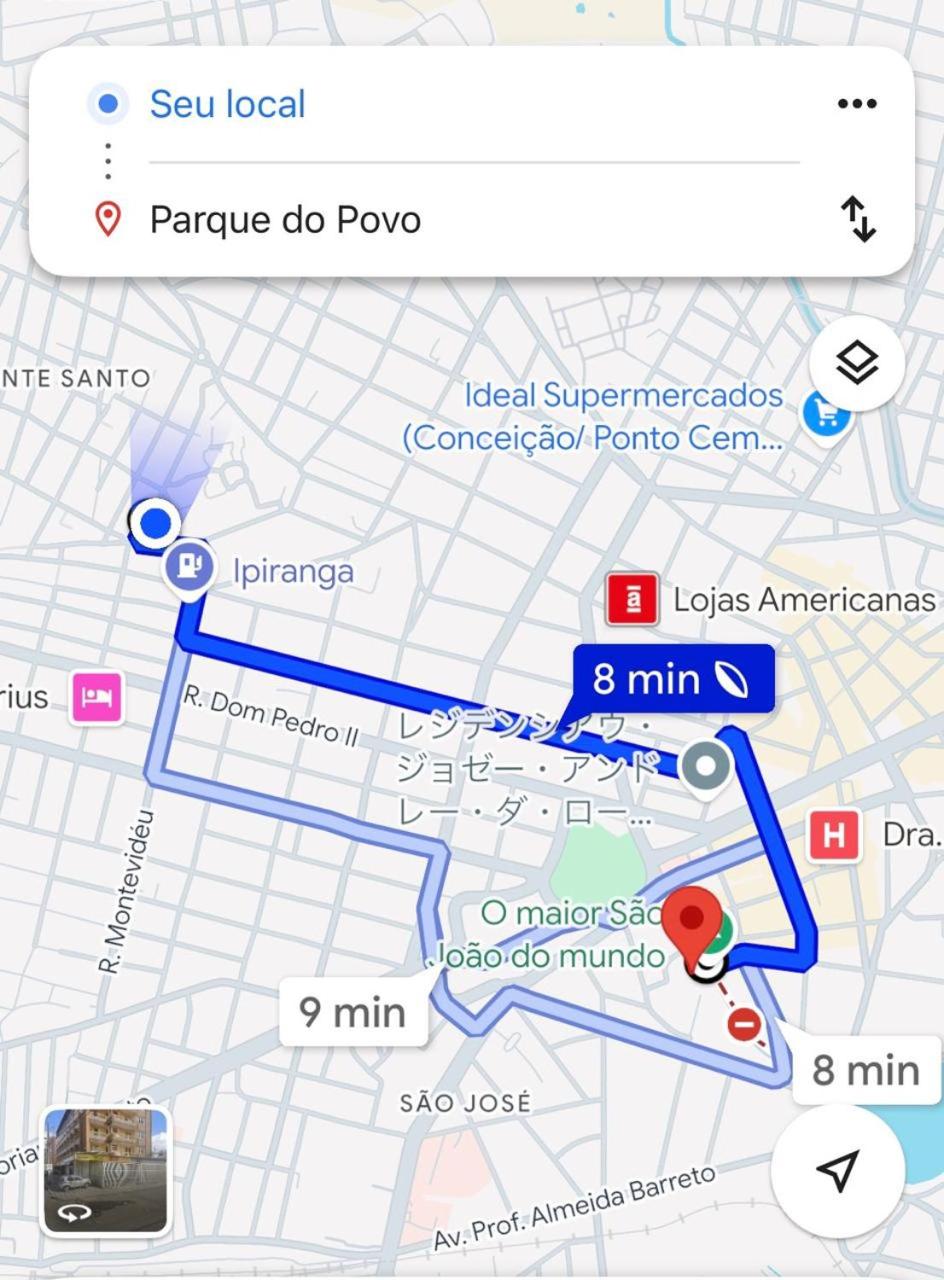Open the map layers button
The width and height of the screenshot is (944, 1280).
(x=857, y=364)
